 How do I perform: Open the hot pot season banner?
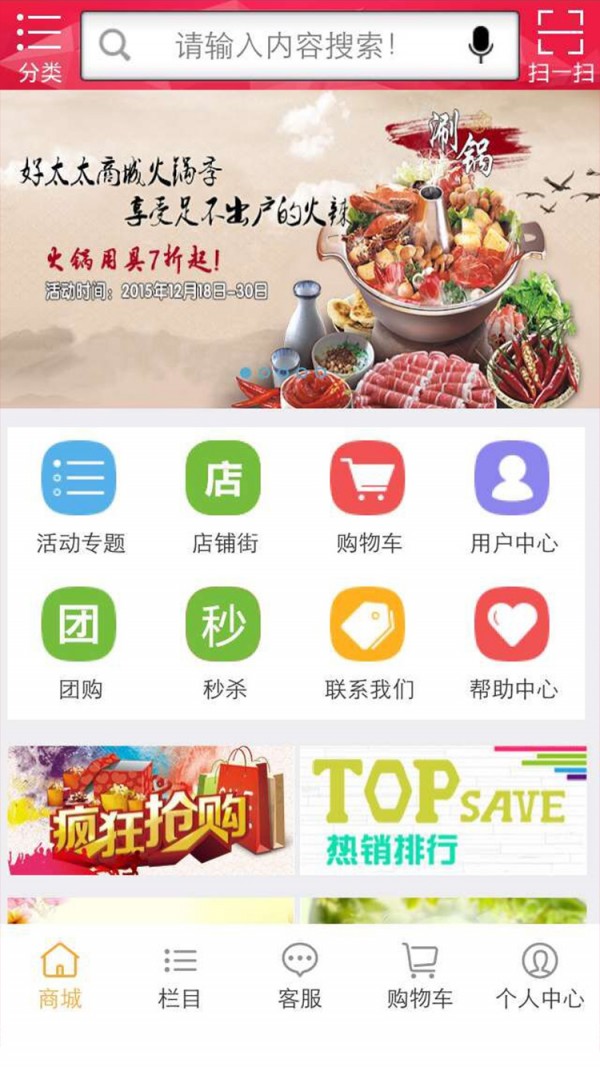click(300, 250)
